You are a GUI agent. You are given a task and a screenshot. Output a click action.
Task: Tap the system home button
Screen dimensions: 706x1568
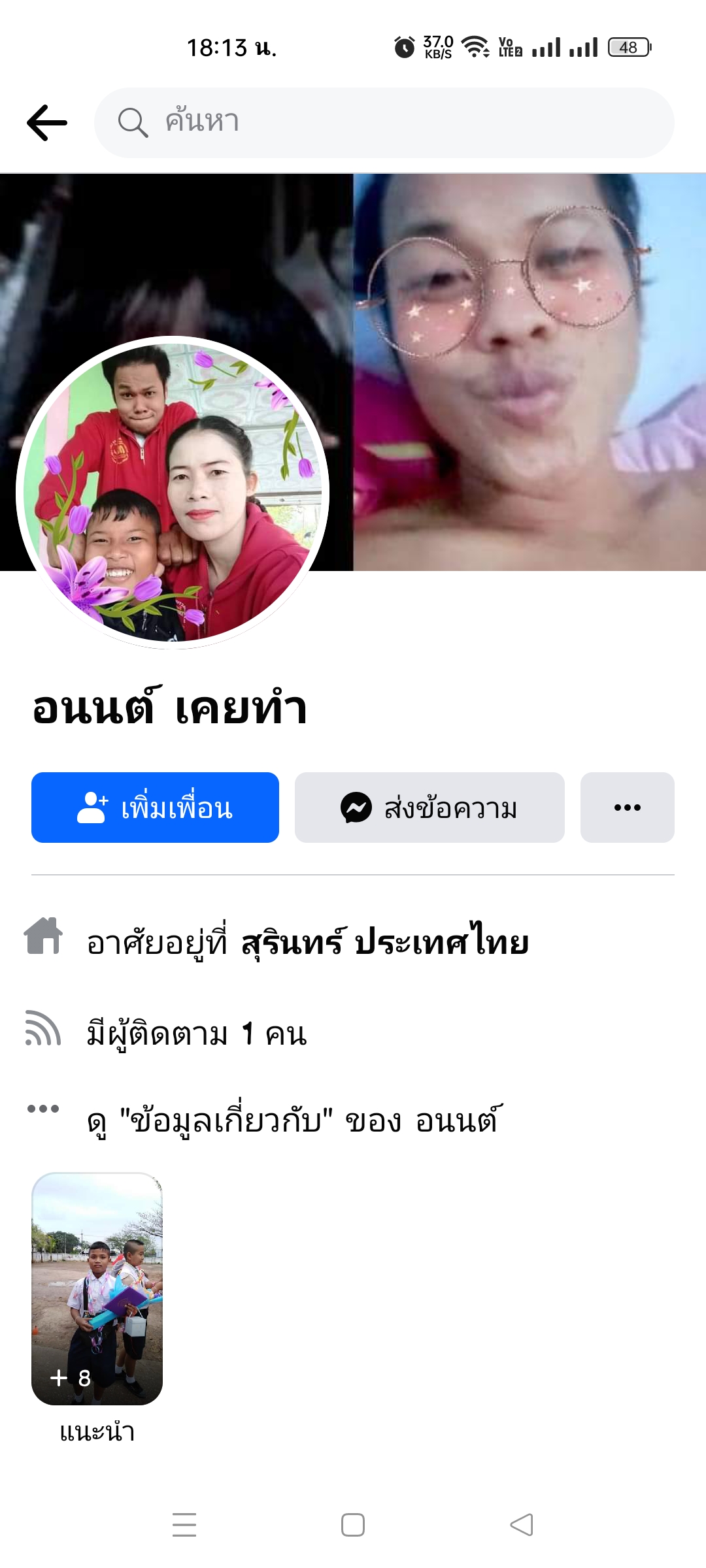[353, 1525]
